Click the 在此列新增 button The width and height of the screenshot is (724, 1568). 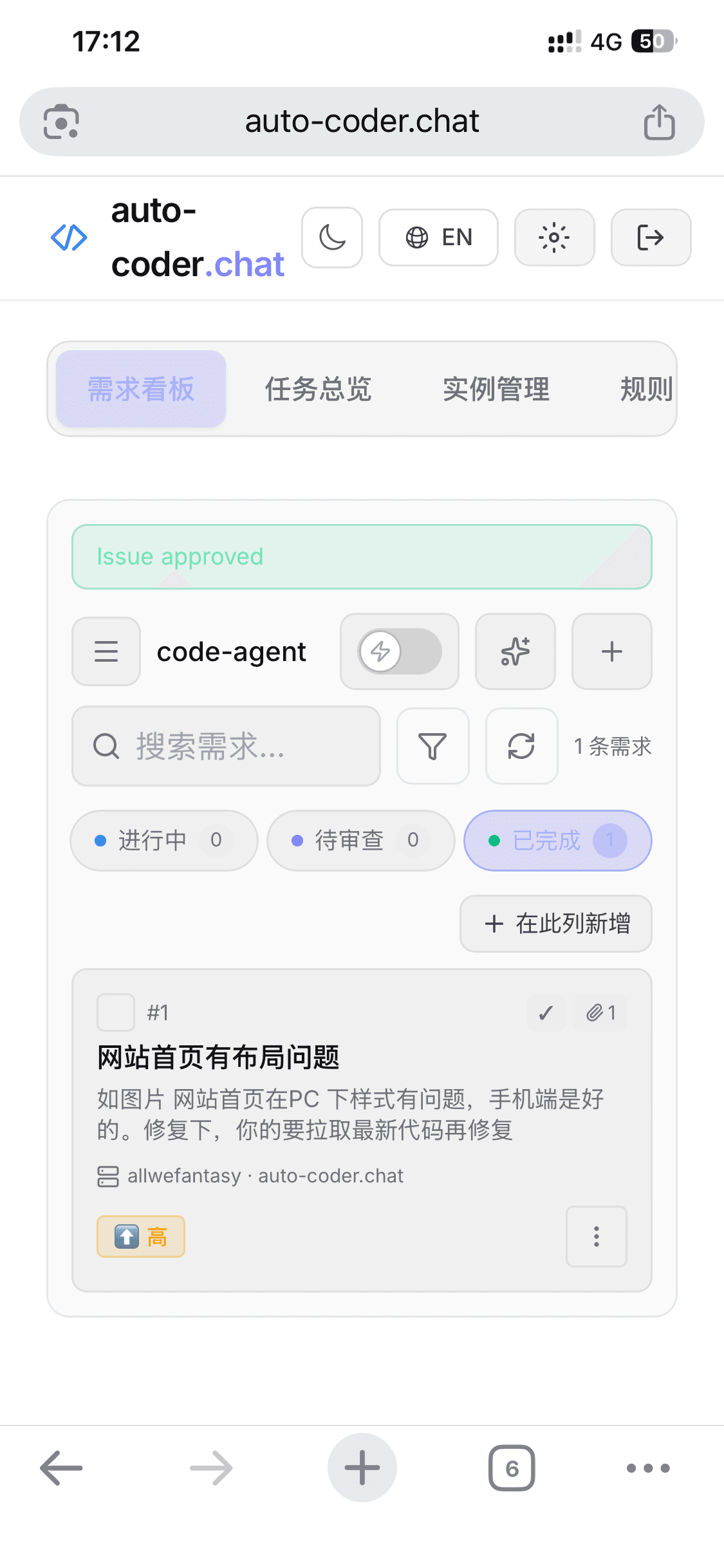(555, 924)
